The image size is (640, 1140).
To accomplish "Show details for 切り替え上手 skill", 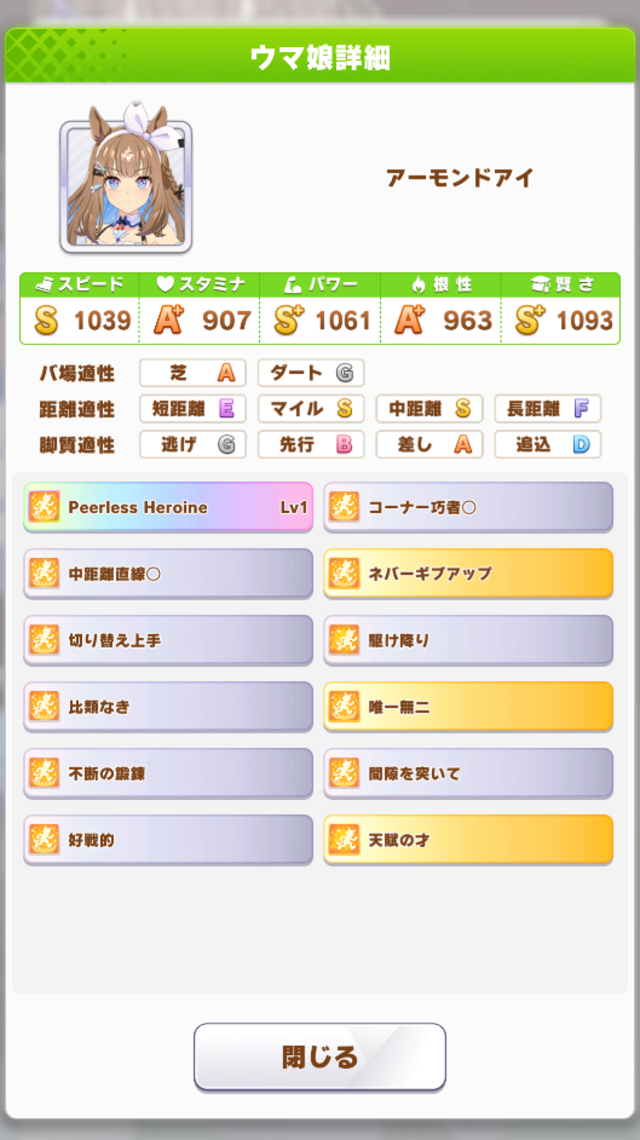I will 168,640.
